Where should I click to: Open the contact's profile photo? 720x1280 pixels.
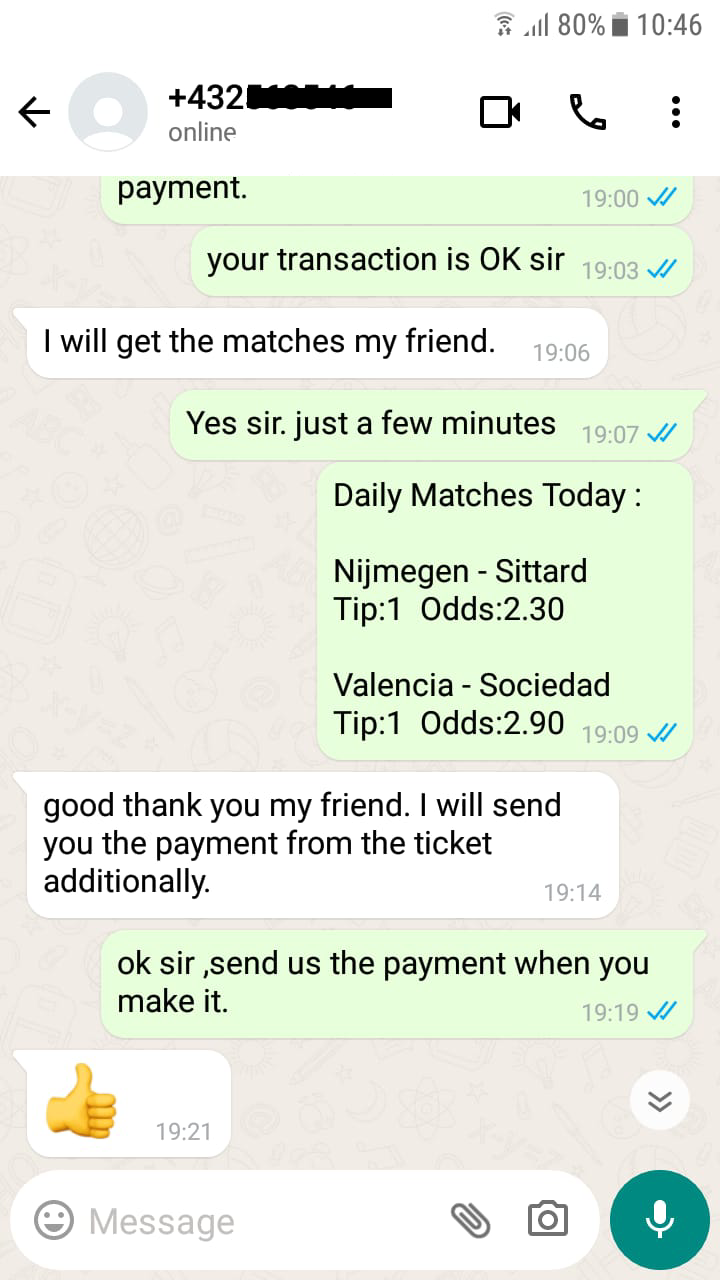pos(107,112)
